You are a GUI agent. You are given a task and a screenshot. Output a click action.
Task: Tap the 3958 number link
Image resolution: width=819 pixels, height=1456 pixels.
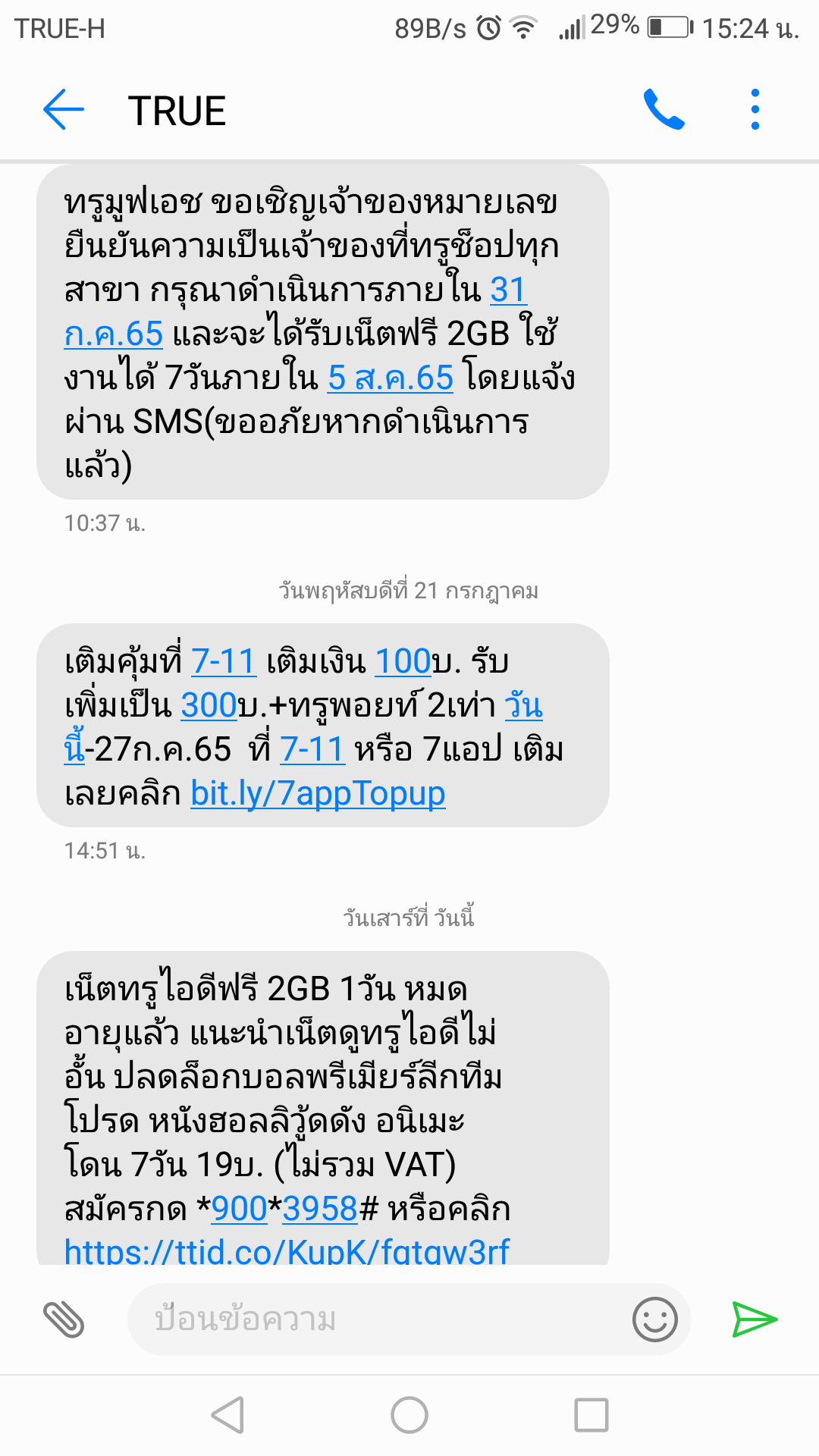coord(320,1209)
